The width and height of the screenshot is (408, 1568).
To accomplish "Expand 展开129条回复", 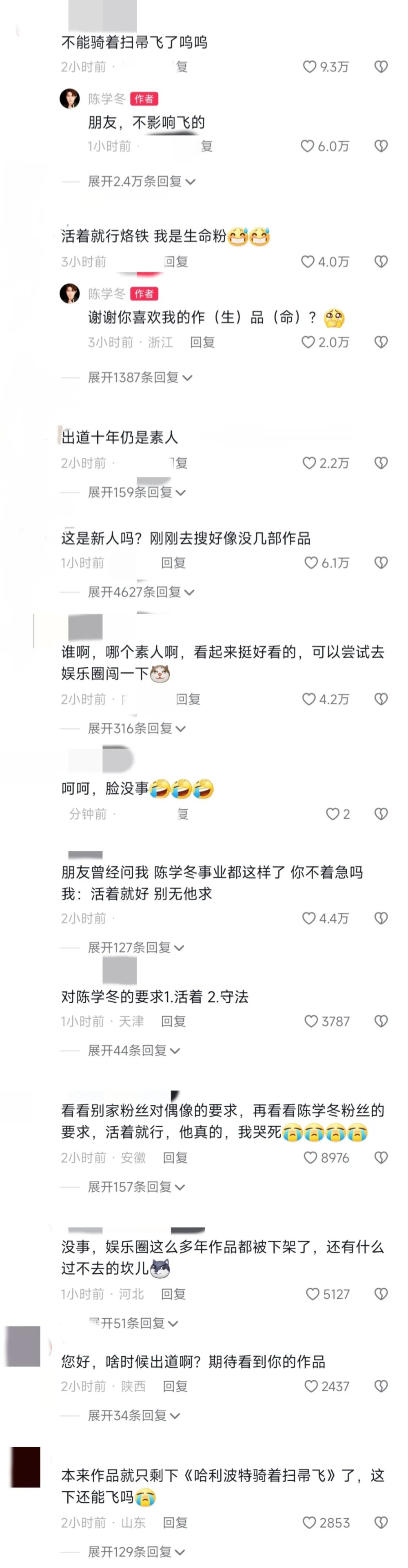I will tap(135, 1552).
